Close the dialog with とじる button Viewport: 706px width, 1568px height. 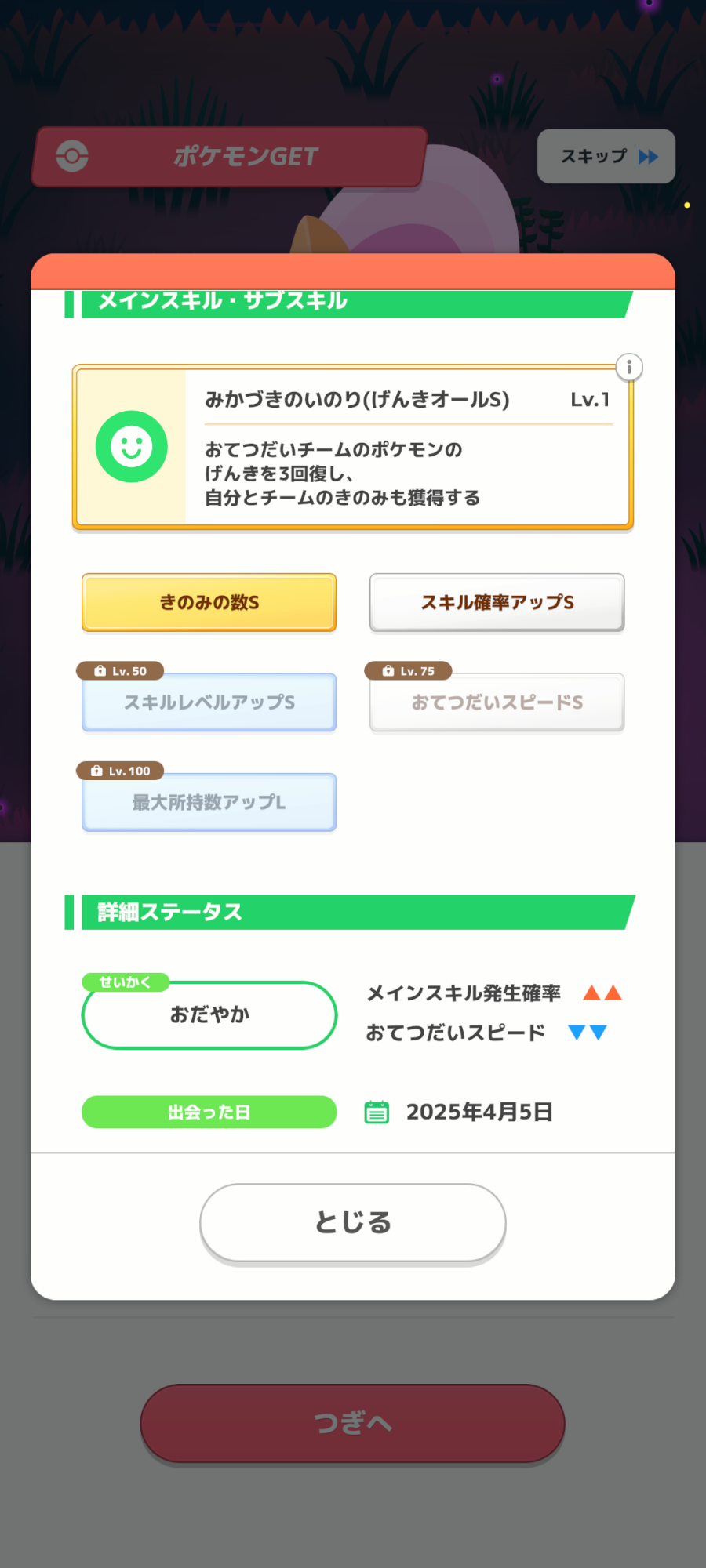[x=353, y=1222]
